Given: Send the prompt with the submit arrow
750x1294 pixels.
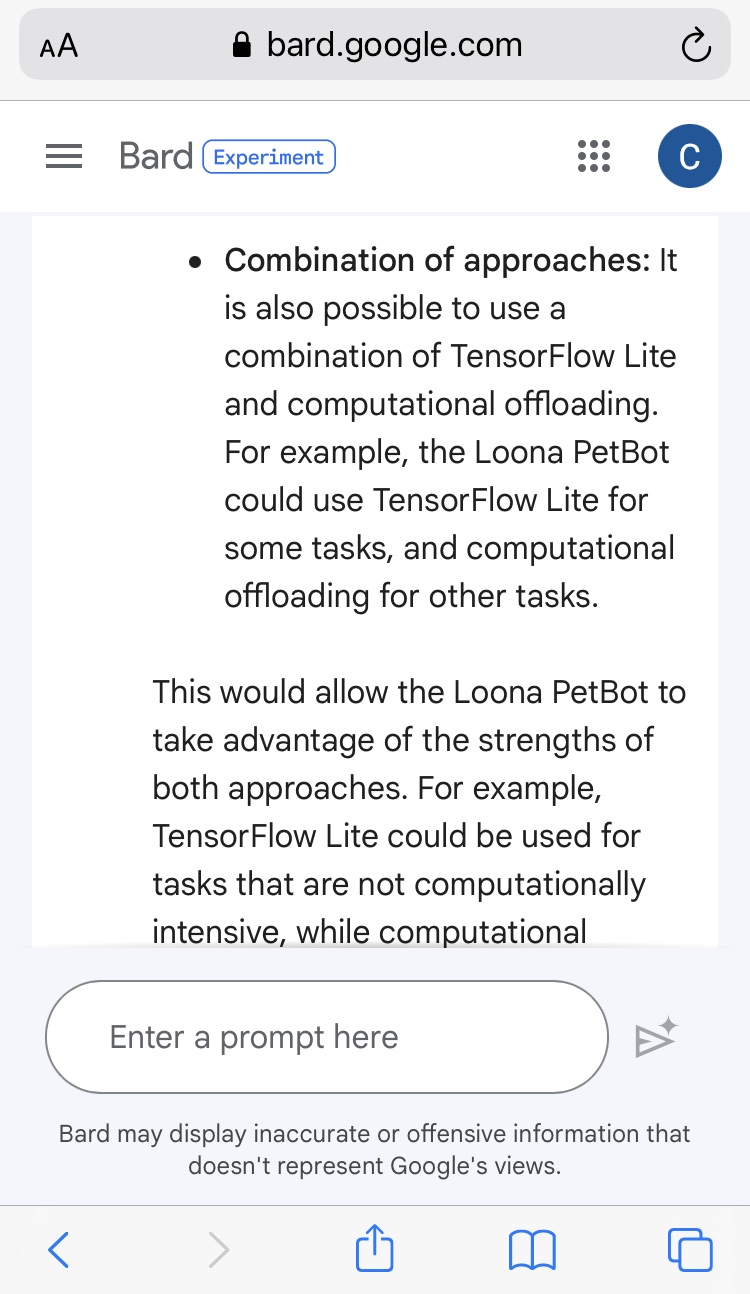Looking at the screenshot, I should tap(656, 1038).
